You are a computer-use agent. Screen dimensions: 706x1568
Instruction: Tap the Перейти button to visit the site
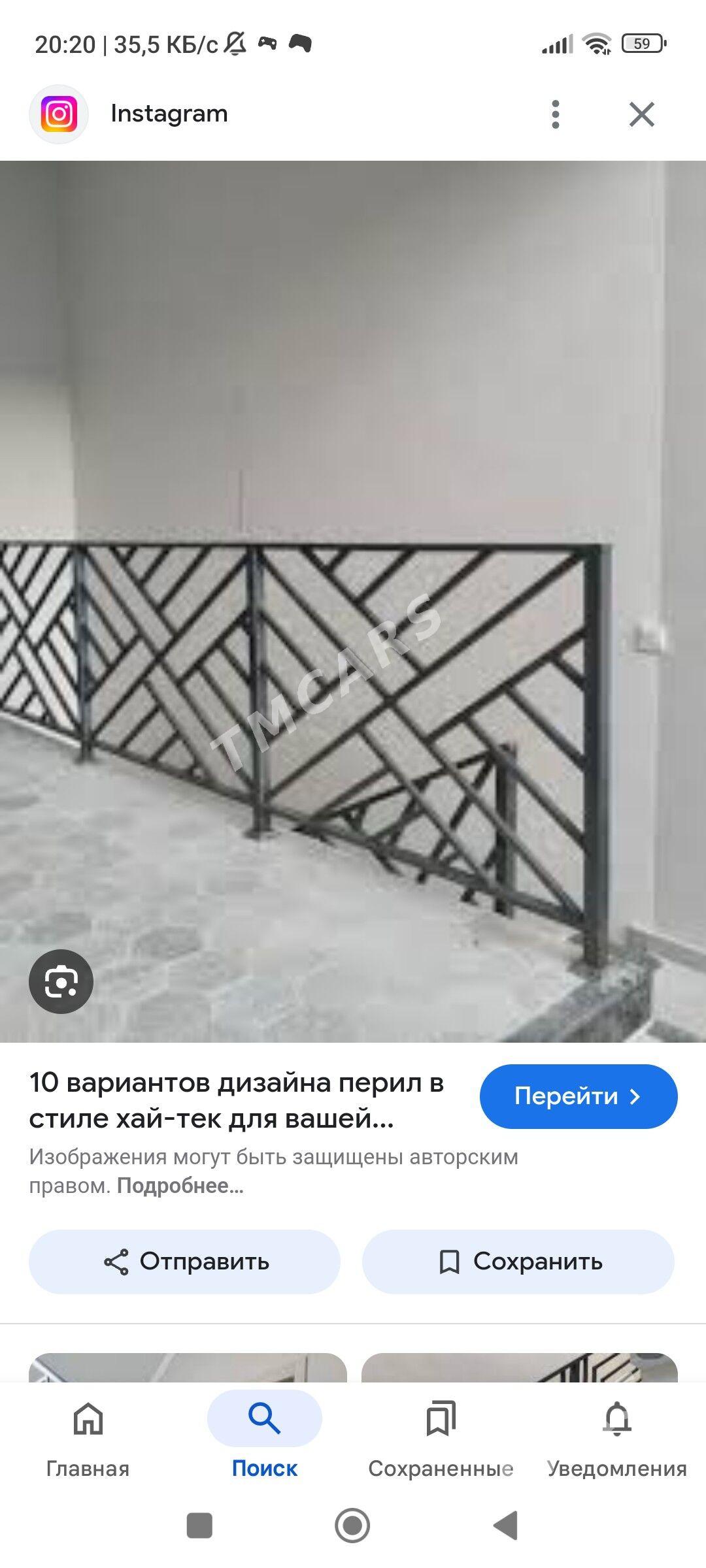[x=579, y=1096]
